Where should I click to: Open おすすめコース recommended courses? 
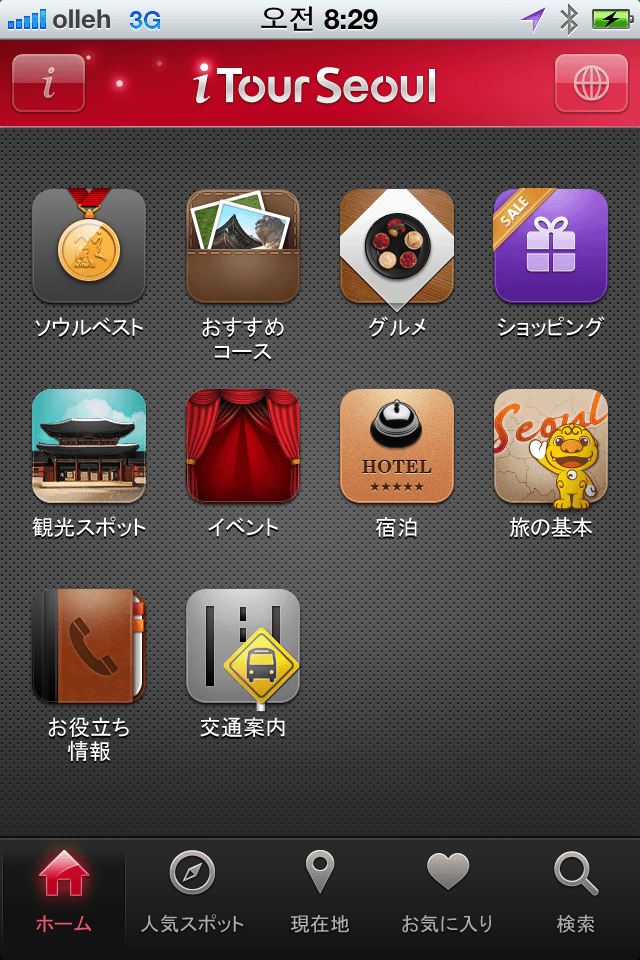click(243, 246)
